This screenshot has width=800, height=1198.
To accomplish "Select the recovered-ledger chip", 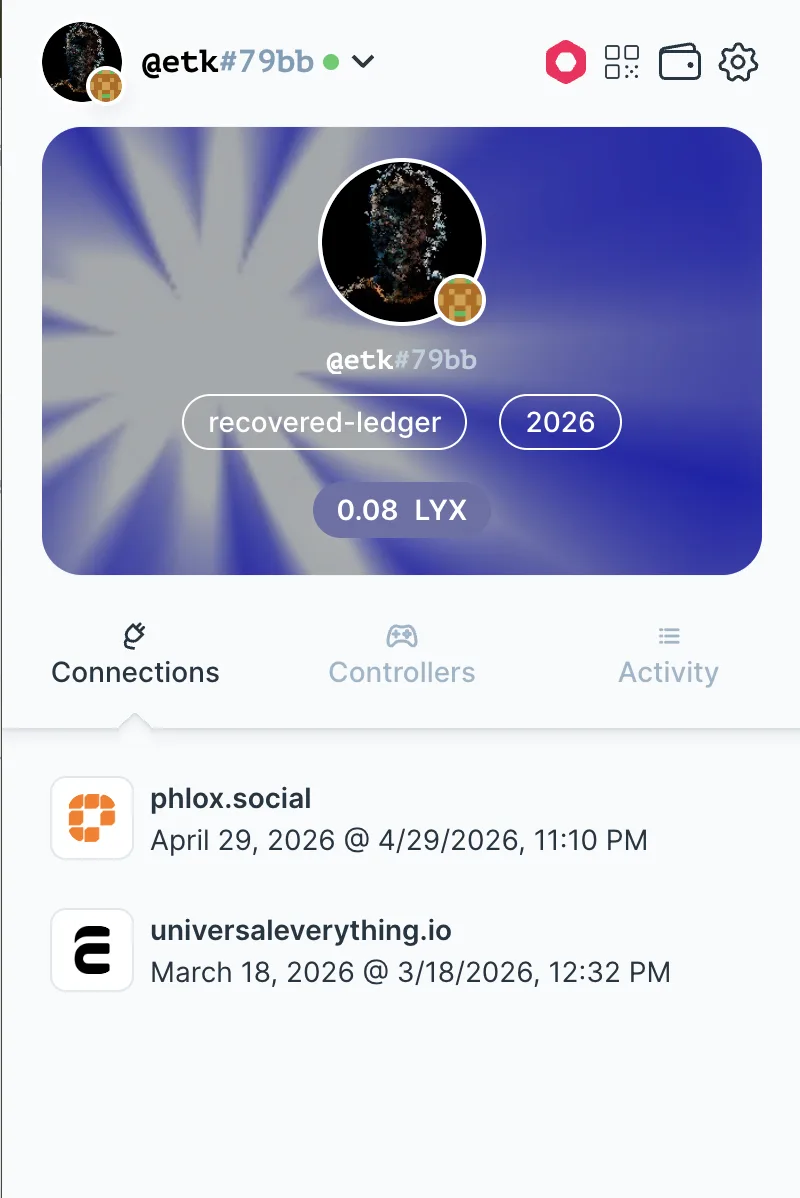I will tap(324, 422).
